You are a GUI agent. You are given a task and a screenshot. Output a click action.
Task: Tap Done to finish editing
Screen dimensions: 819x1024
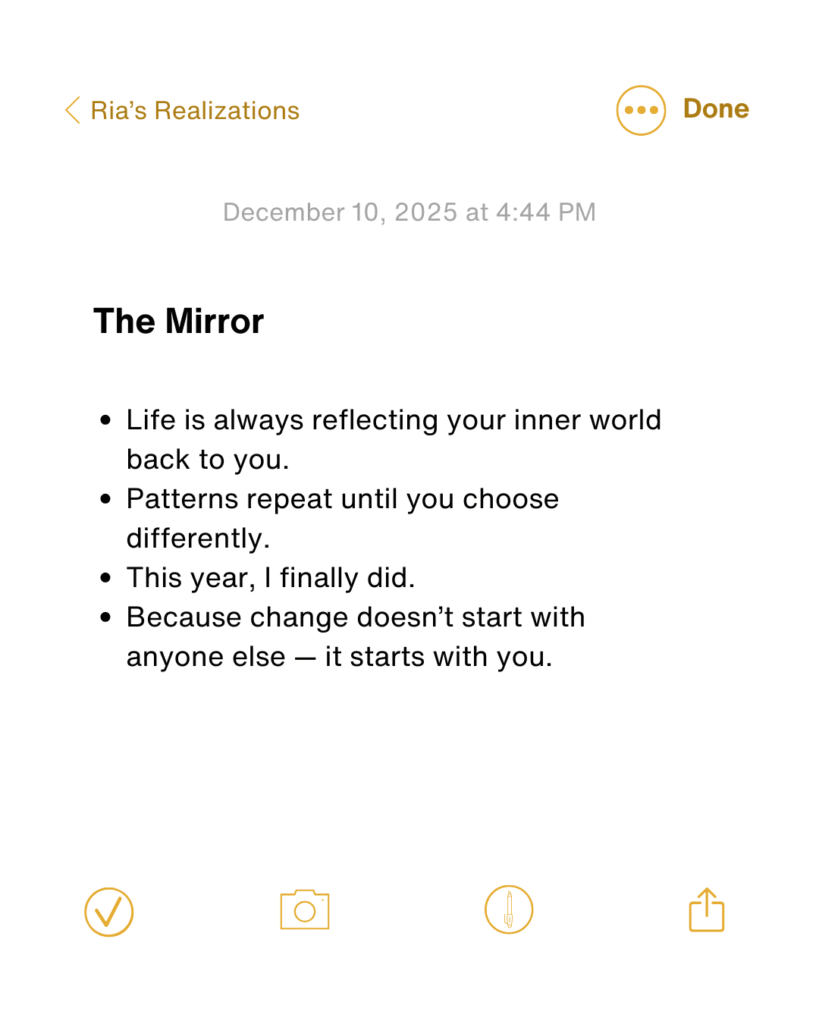pos(715,109)
